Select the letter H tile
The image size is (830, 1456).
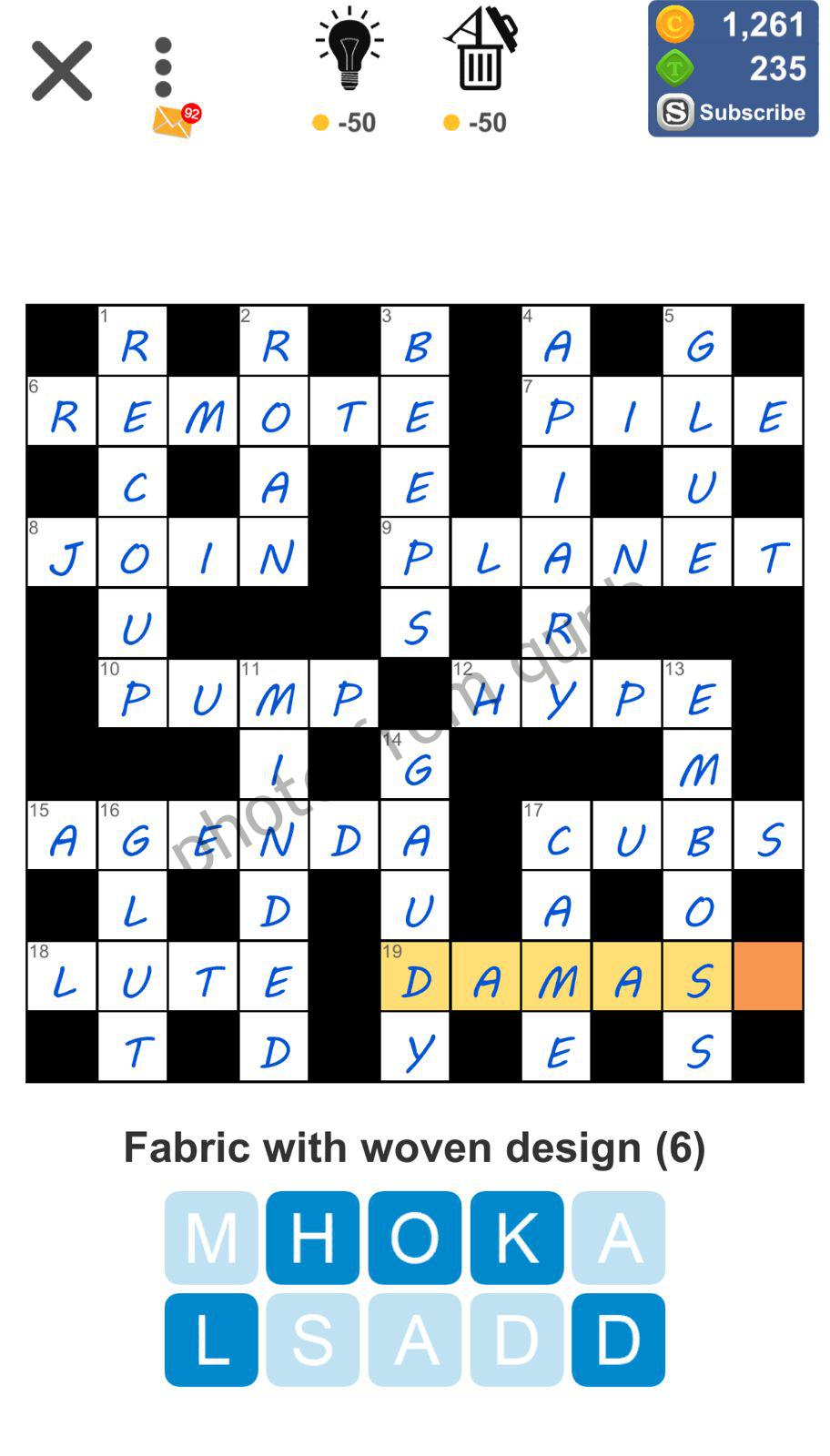point(312,1238)
